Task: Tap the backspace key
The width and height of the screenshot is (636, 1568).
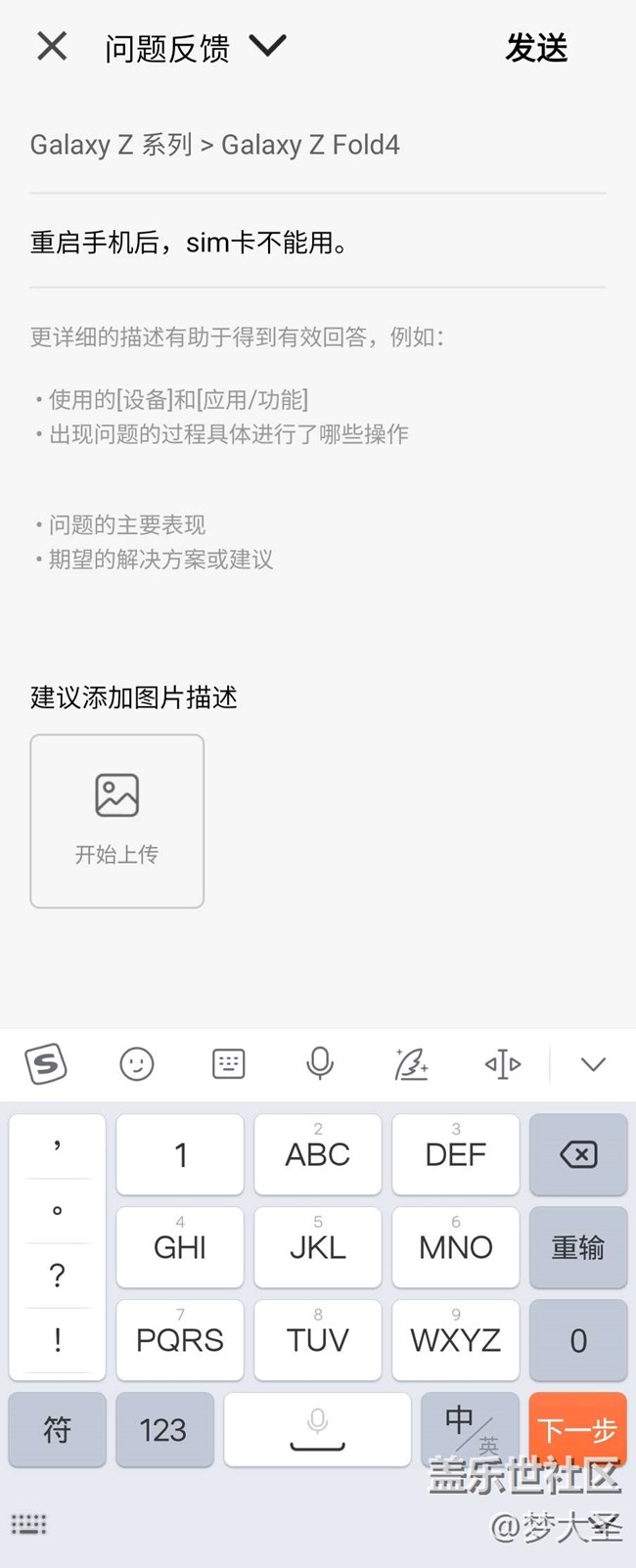Action: click(578, 1154)
